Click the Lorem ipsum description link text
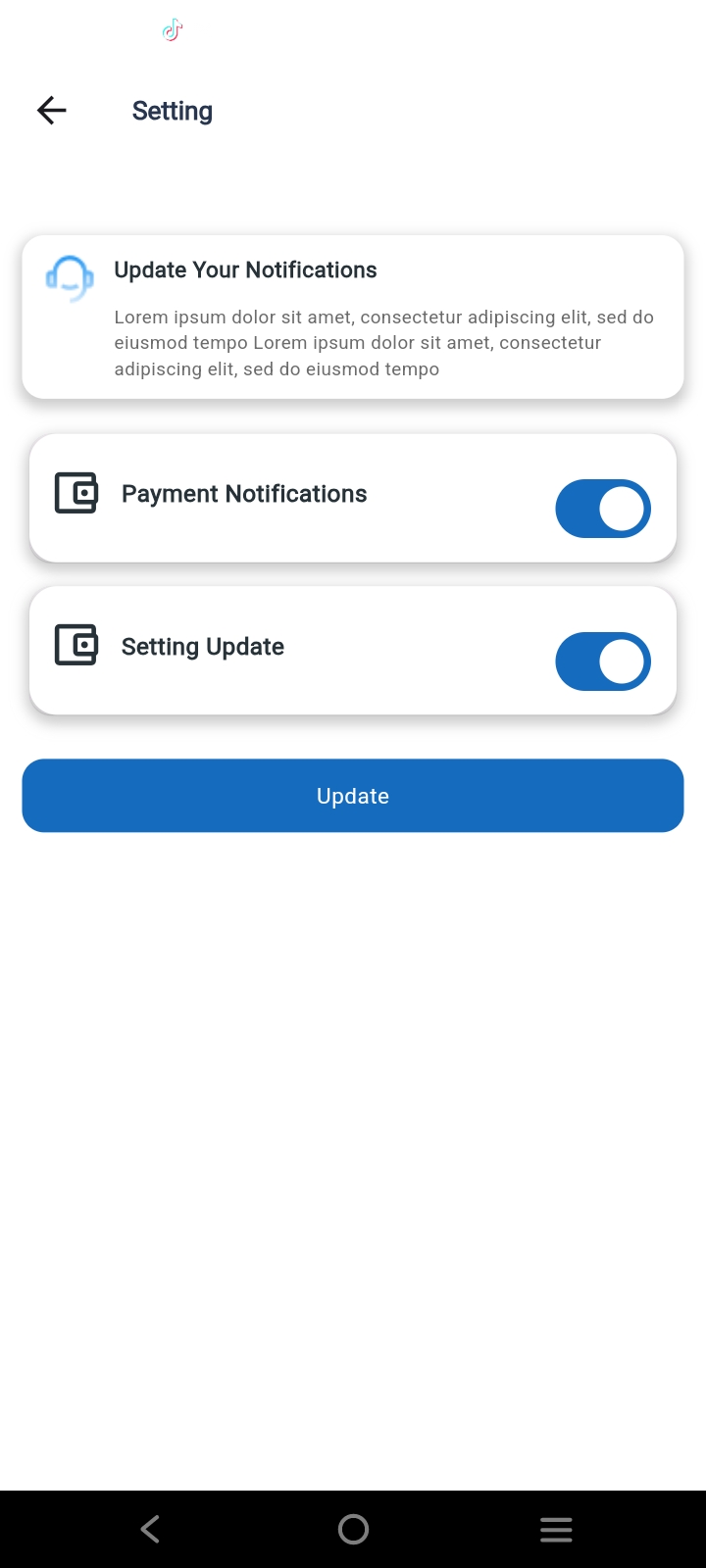Image resolution: width=706 pixels, height=1568 pixels. [383, 342]
